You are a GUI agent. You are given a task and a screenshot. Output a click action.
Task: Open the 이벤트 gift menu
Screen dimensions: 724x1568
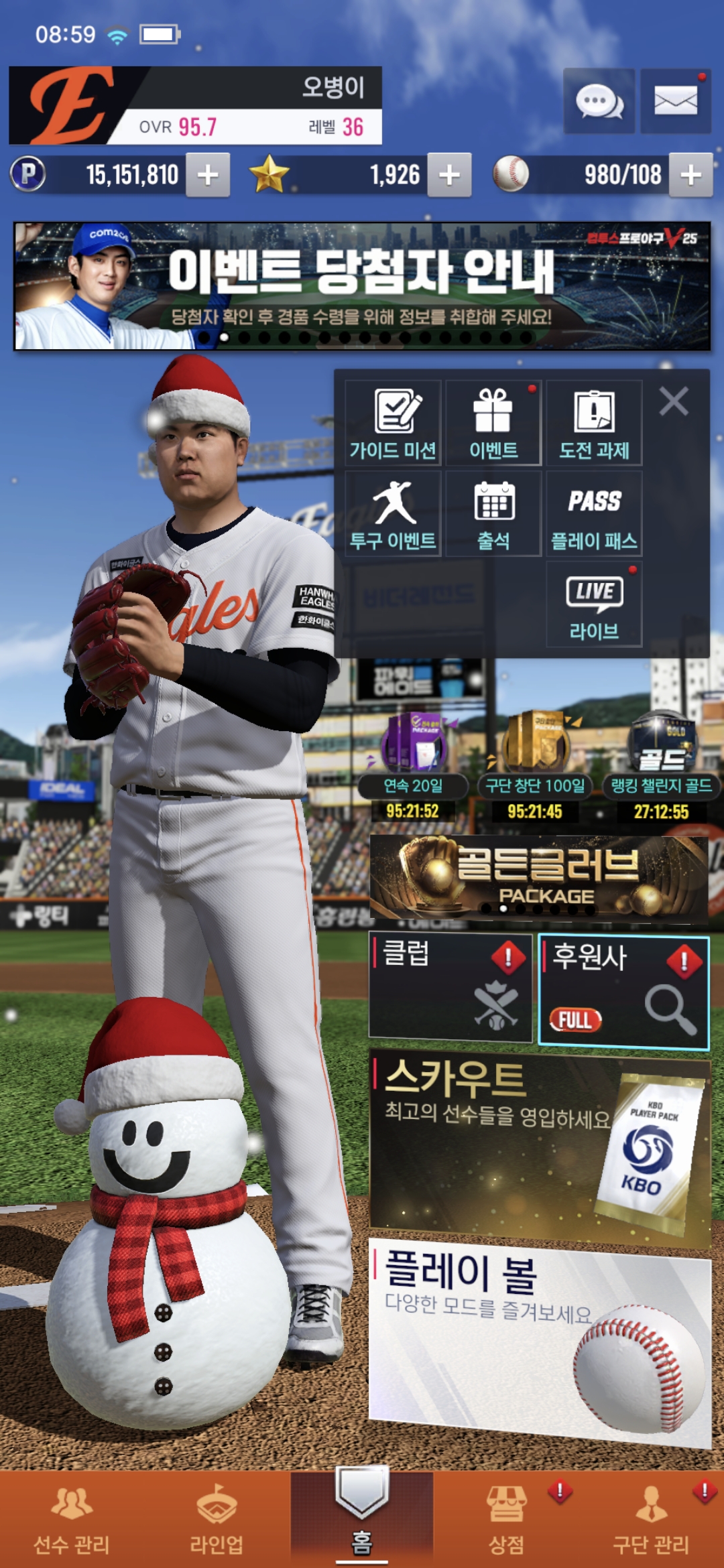[493, 423]
